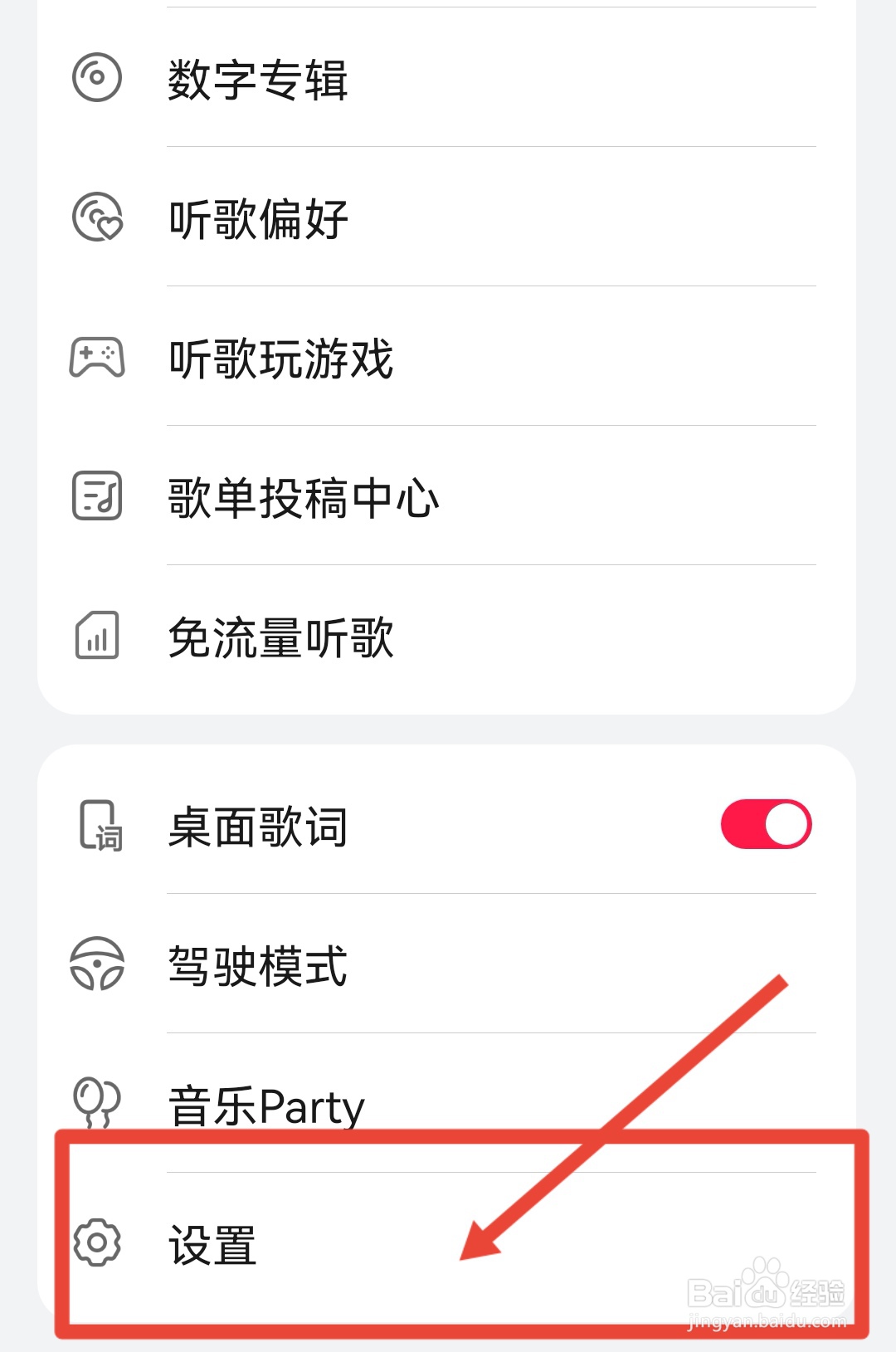Screen dimensions: 896x1352
Task: Click the disc icon next to 数字专辑
Action: (x=95, y=79)
